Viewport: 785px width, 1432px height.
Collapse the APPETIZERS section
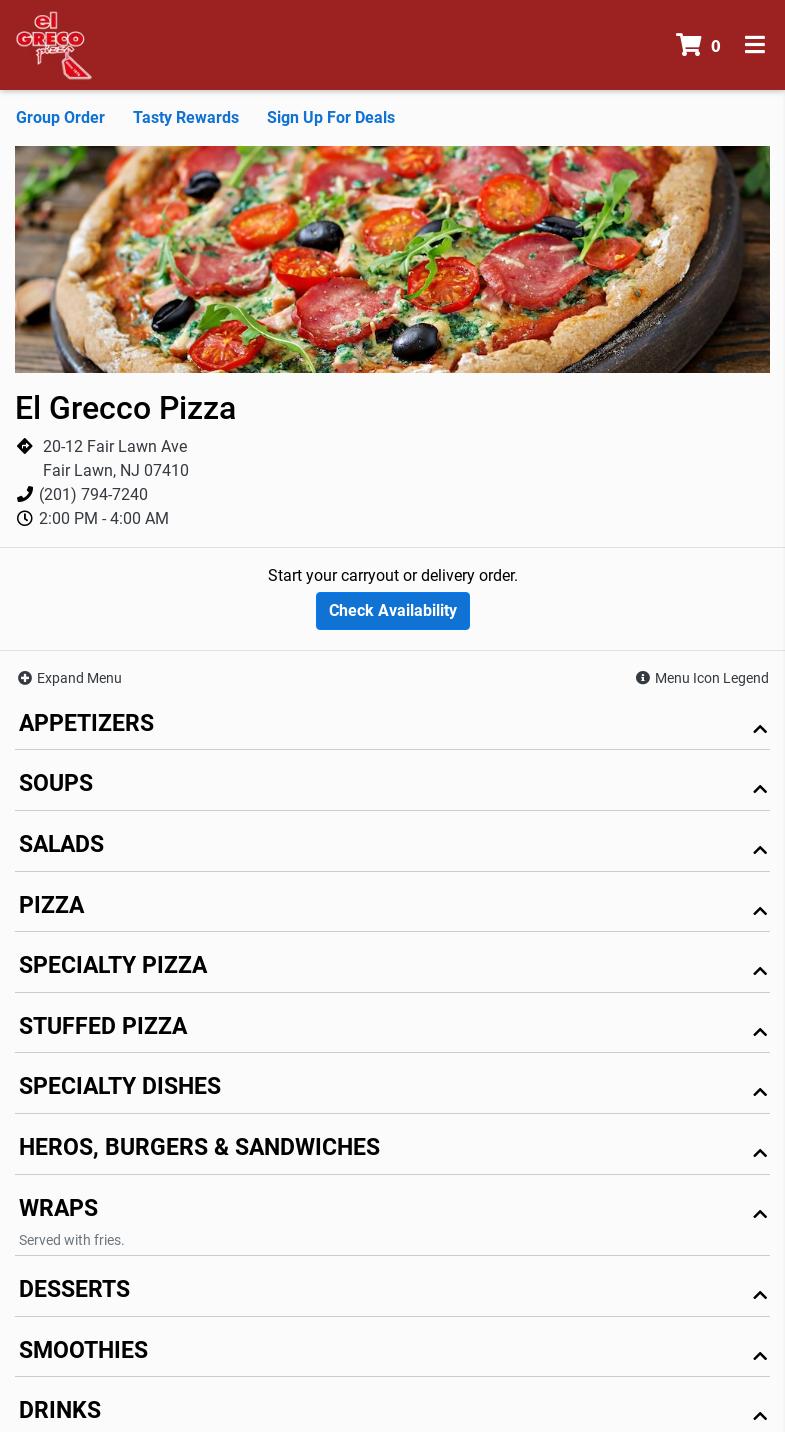click(x=760, y=729)
